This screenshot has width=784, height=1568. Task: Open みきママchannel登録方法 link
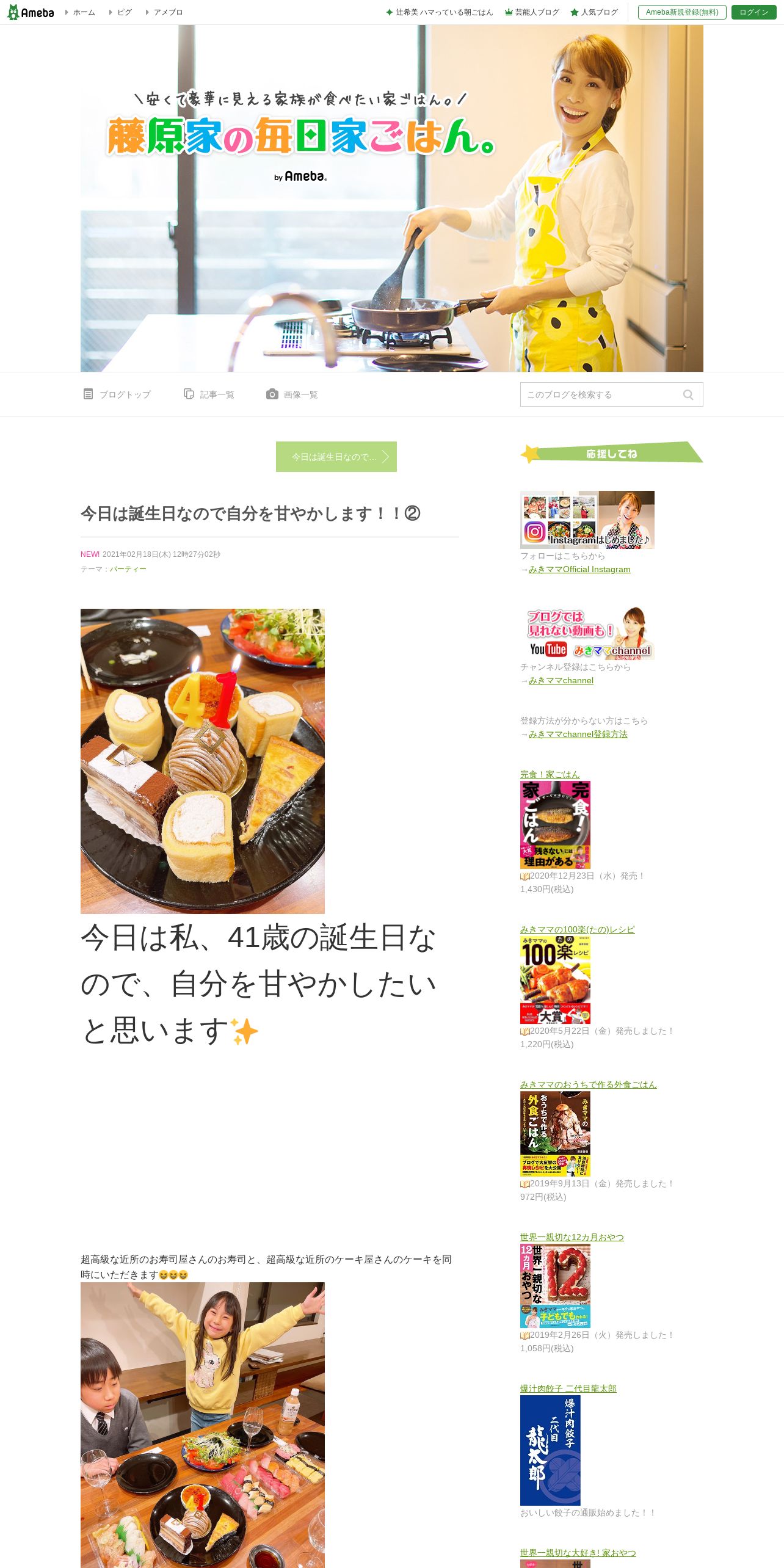click(578, 734)
